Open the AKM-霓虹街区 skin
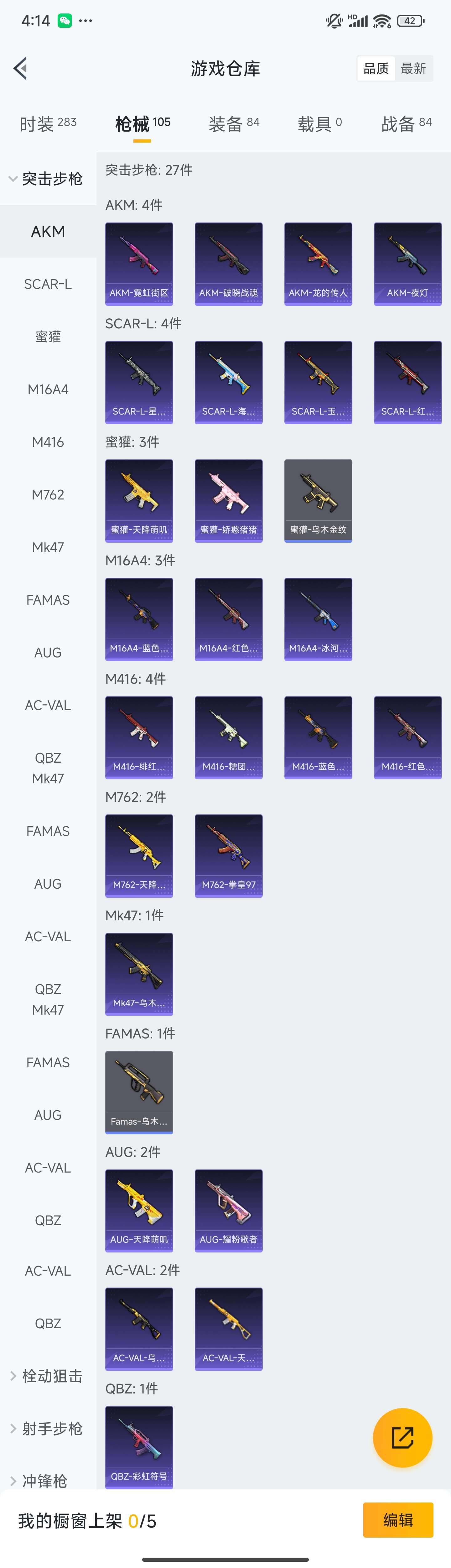The width and height of the screenshot is (451, 1568). click(139, 264)
